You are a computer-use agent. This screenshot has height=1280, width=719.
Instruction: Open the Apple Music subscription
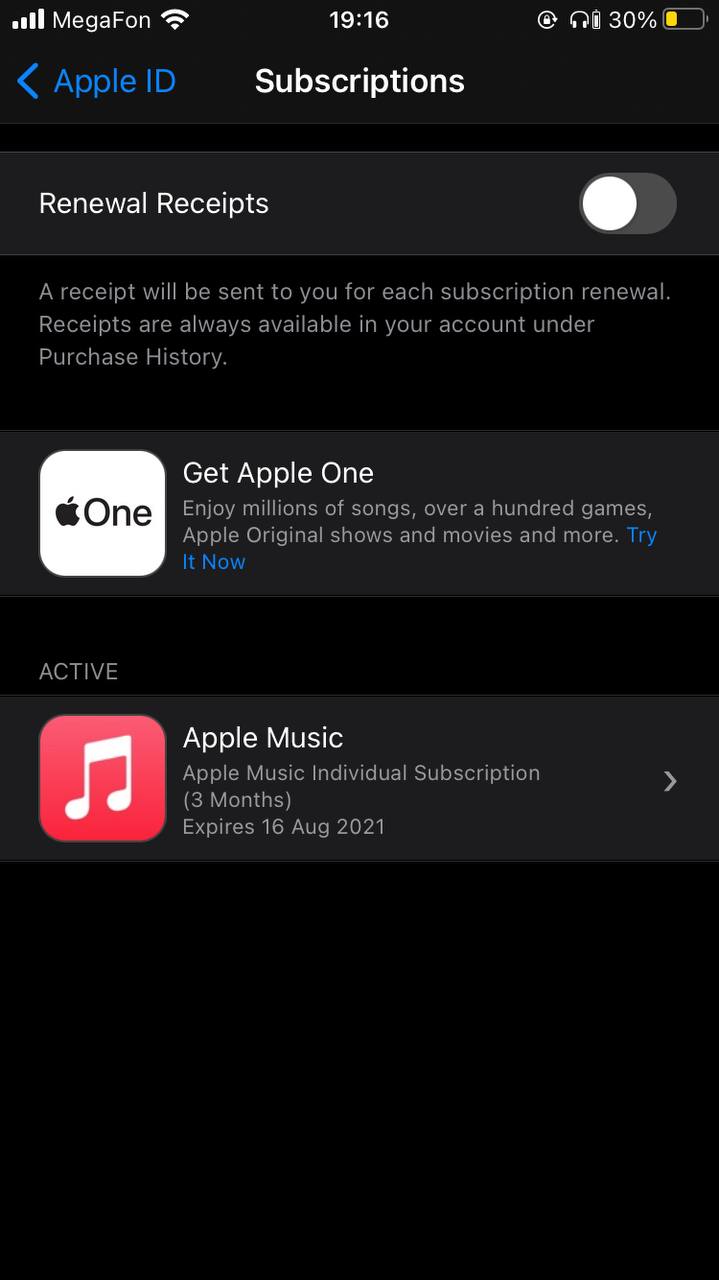coord(359,779)
